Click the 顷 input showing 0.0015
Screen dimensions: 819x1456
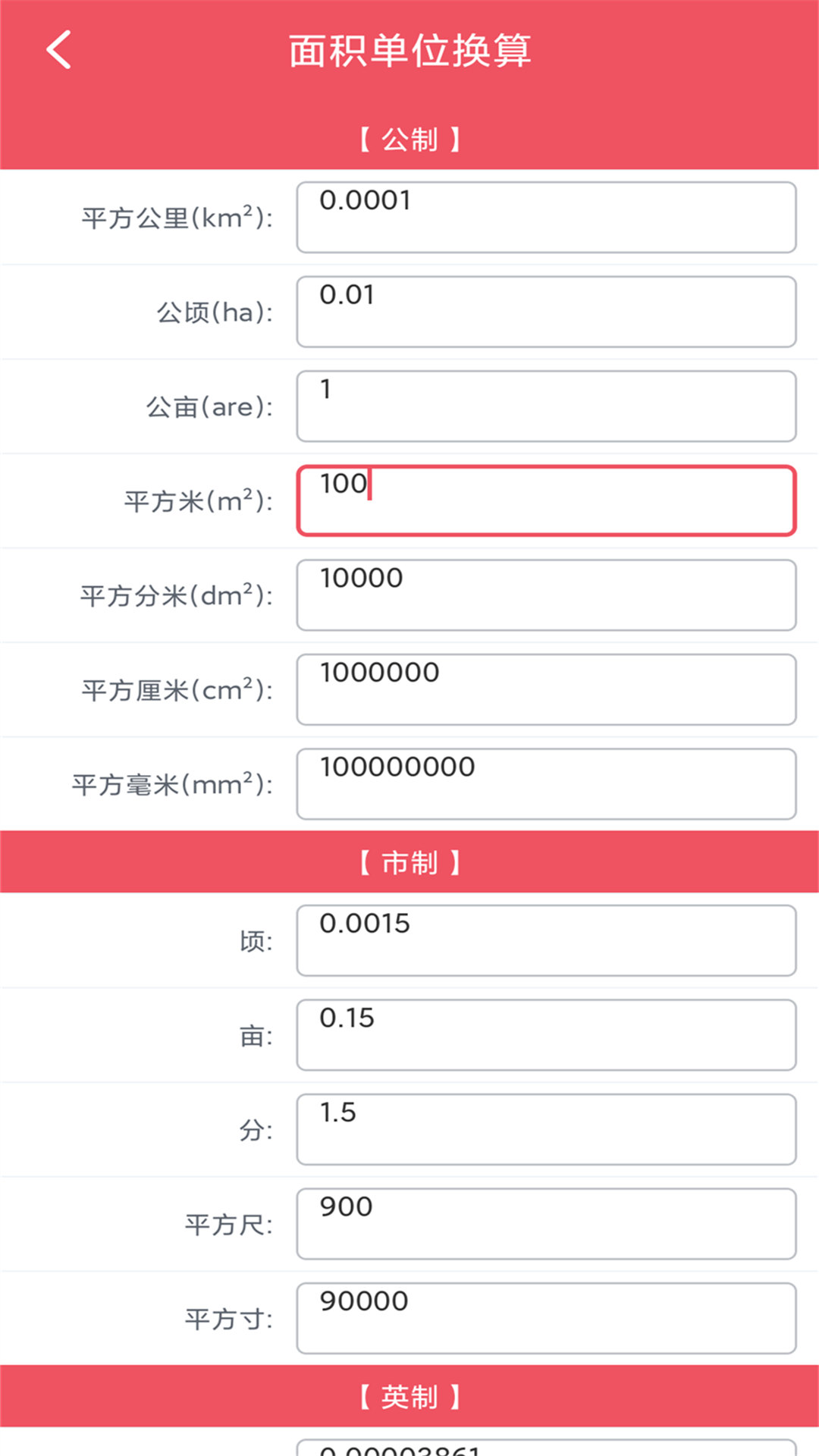(545, 941)
